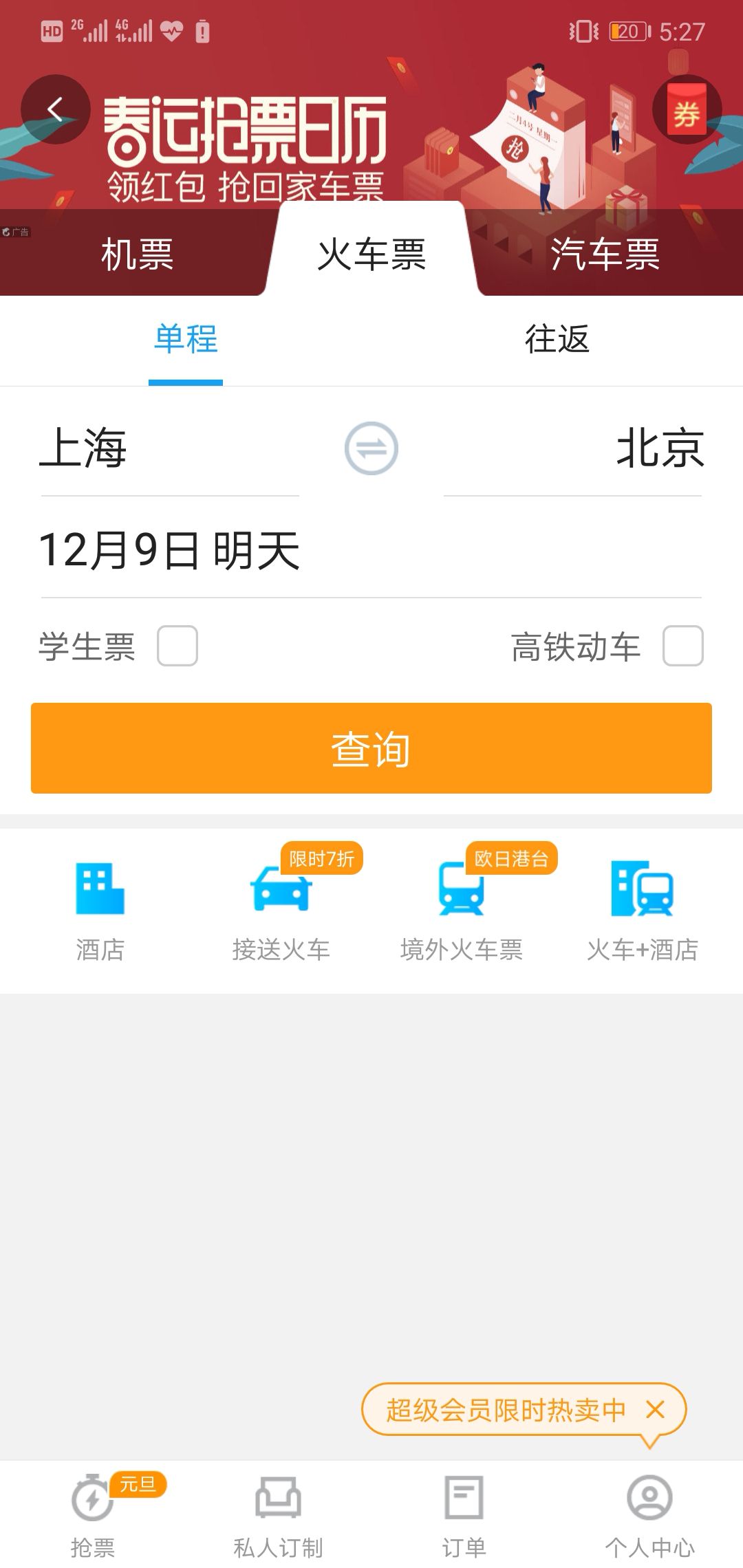Switch to the 汽车票 bus tickets tab
The height and width of the screenshot is (1568, 743).
tap(605, 254)
